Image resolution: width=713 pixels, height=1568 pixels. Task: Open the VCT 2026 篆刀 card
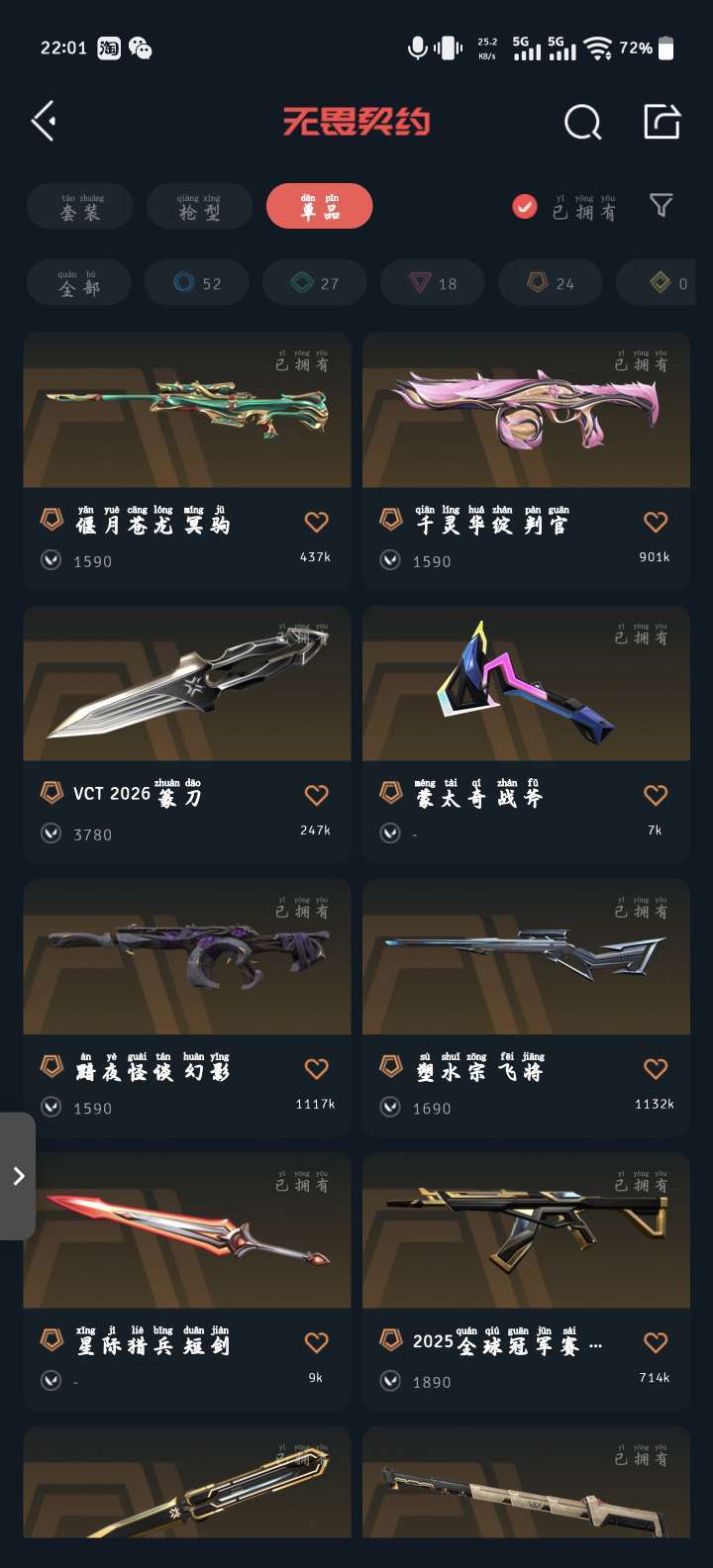pos(187,735)
